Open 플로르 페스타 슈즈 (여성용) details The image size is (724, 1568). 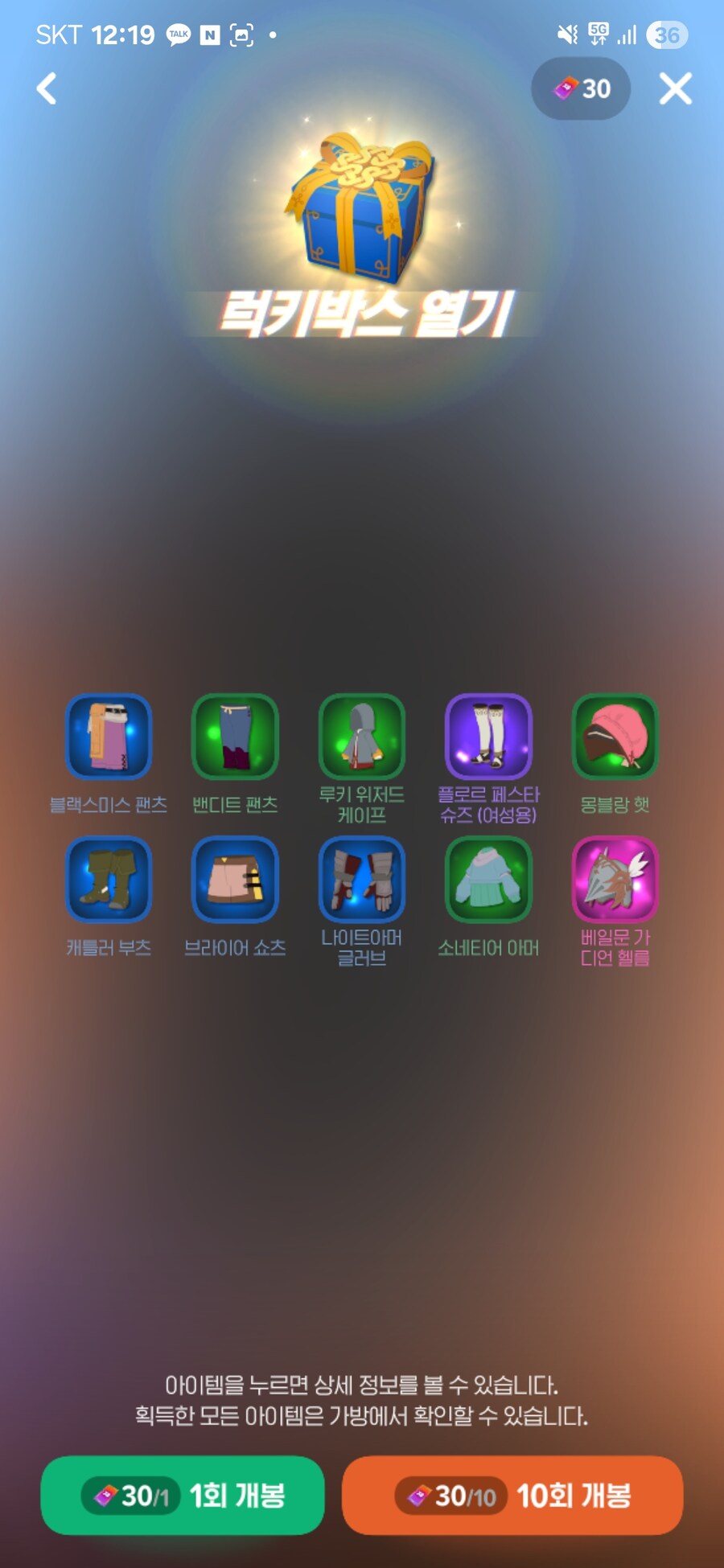(x=488, y=737)
